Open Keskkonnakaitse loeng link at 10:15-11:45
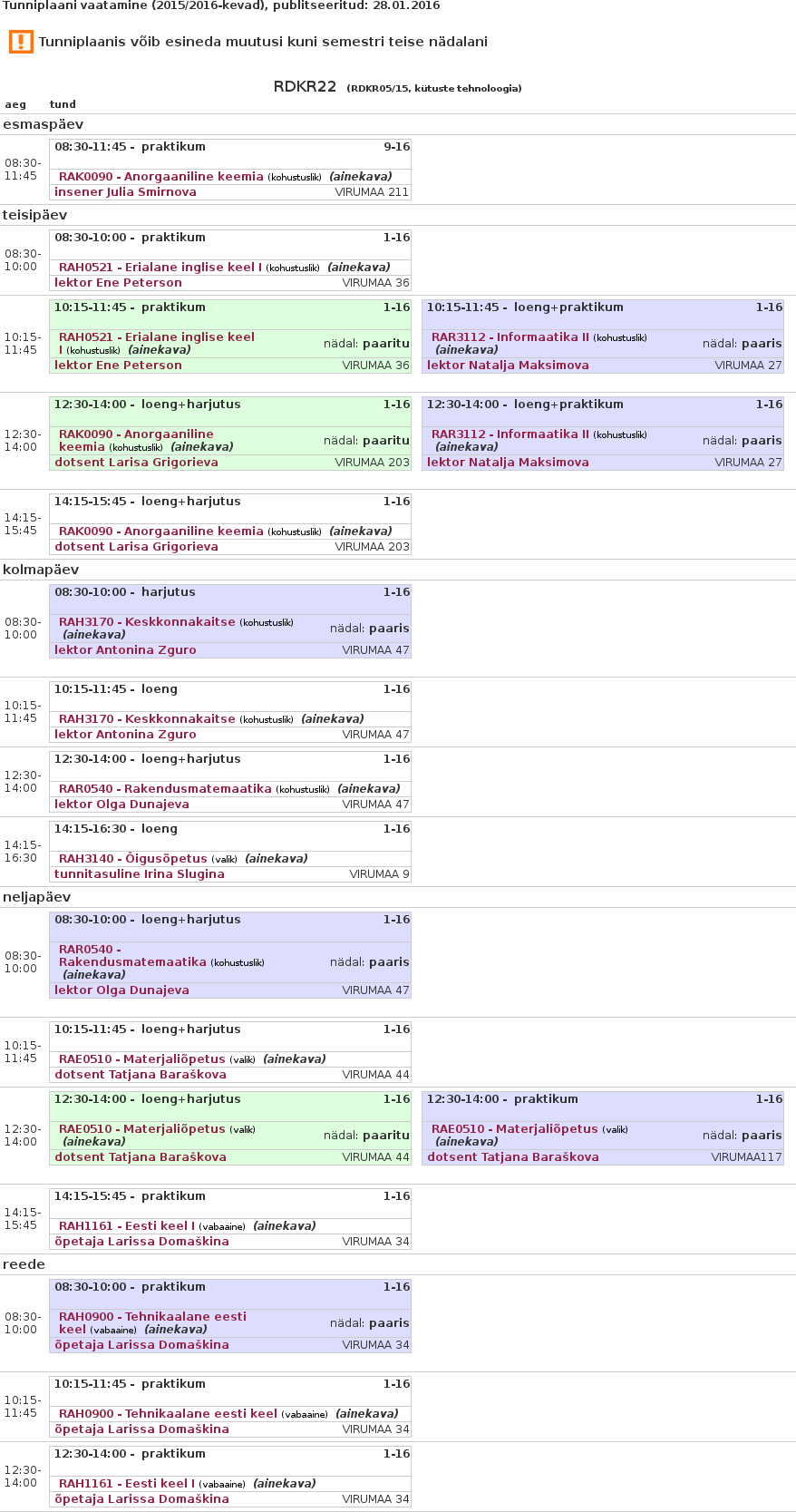Image resolution: width=796 pixels, height=1512 pixels. pos(147,719)
